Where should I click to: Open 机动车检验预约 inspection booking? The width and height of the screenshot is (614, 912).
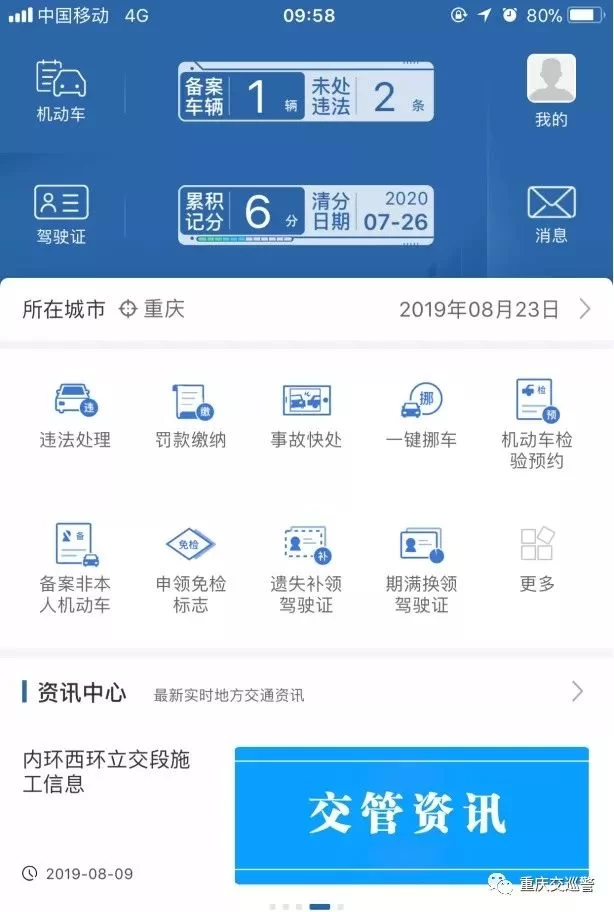(x=537, y=424)
